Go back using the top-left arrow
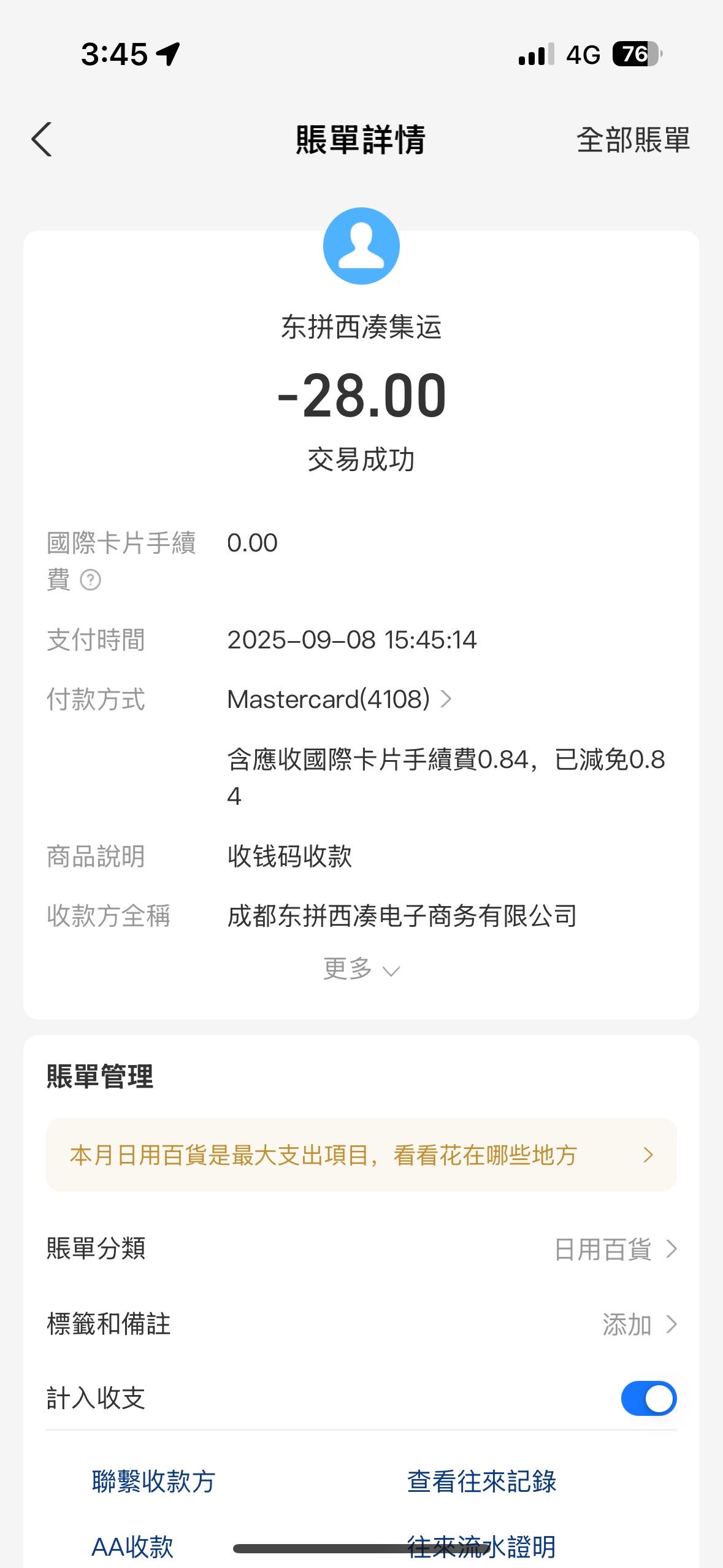Screen dimensions: 723x1568 pos(42,140)
